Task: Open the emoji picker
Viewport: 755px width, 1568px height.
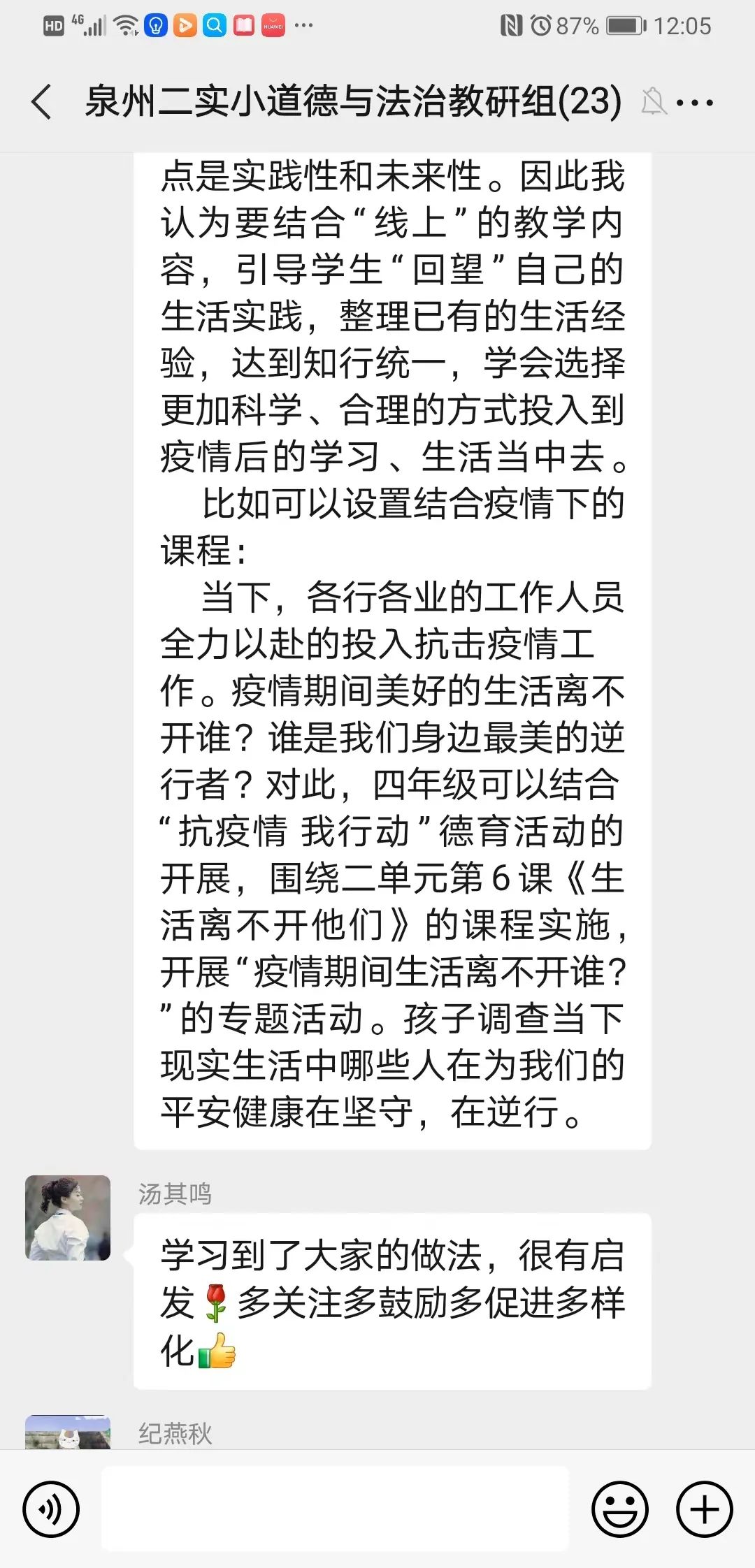Action: click(620, 1509)
